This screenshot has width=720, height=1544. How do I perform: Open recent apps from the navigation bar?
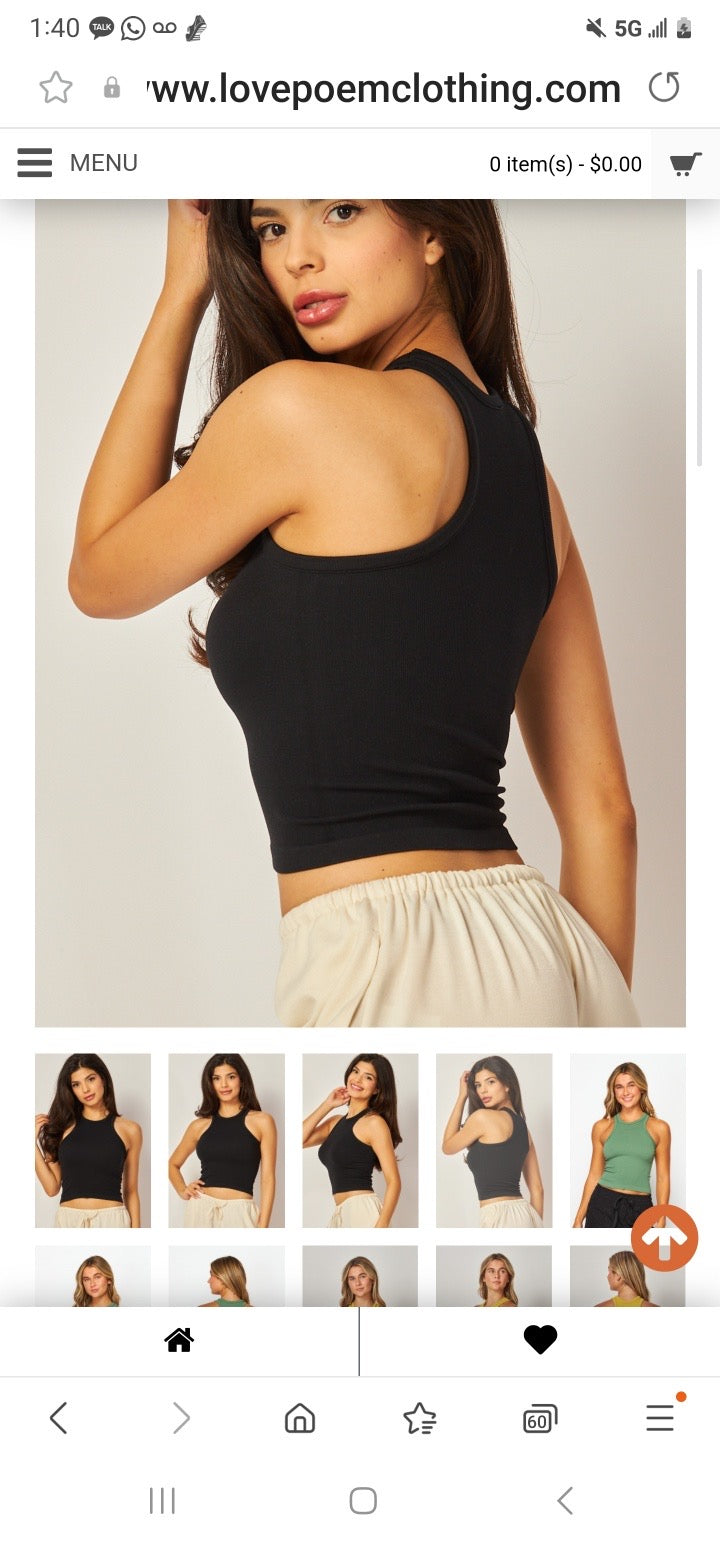pyautogui.click(x=162, y=1500)
